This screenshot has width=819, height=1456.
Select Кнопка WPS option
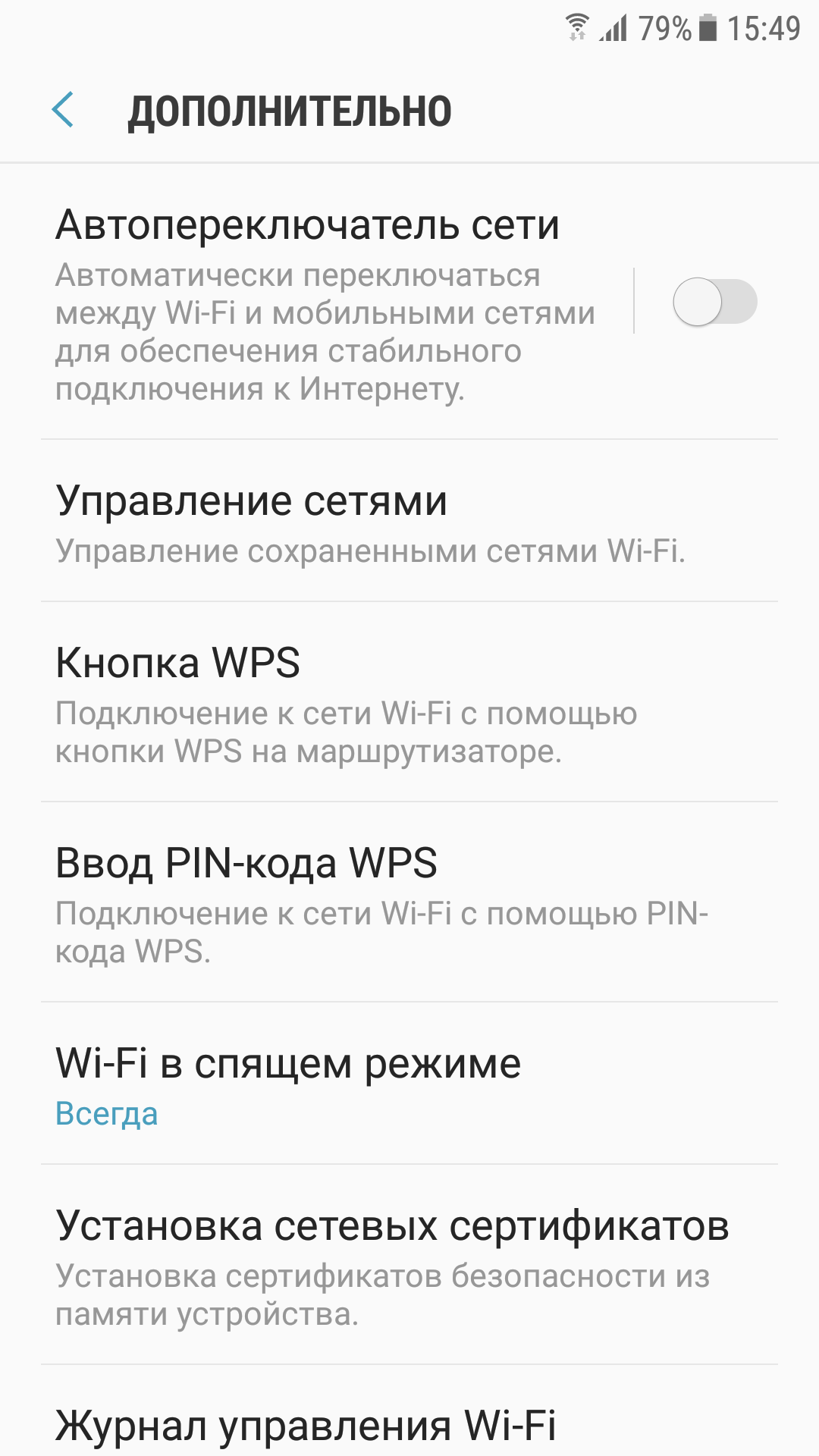409,702
